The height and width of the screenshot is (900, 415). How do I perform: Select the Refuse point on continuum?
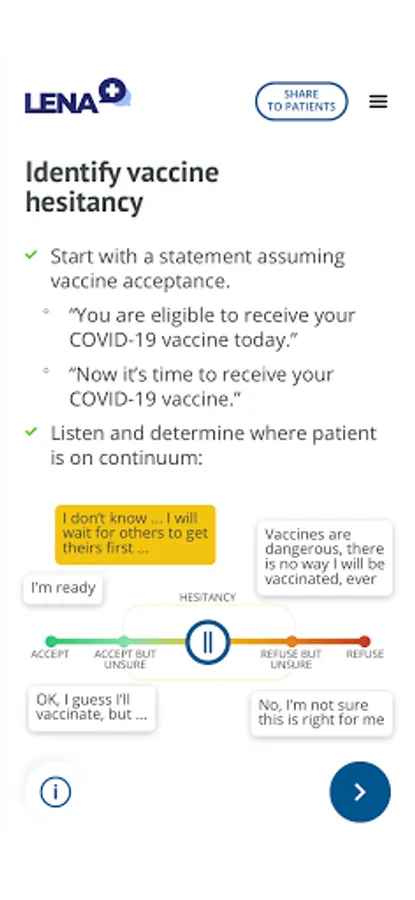tap(364, 641)
